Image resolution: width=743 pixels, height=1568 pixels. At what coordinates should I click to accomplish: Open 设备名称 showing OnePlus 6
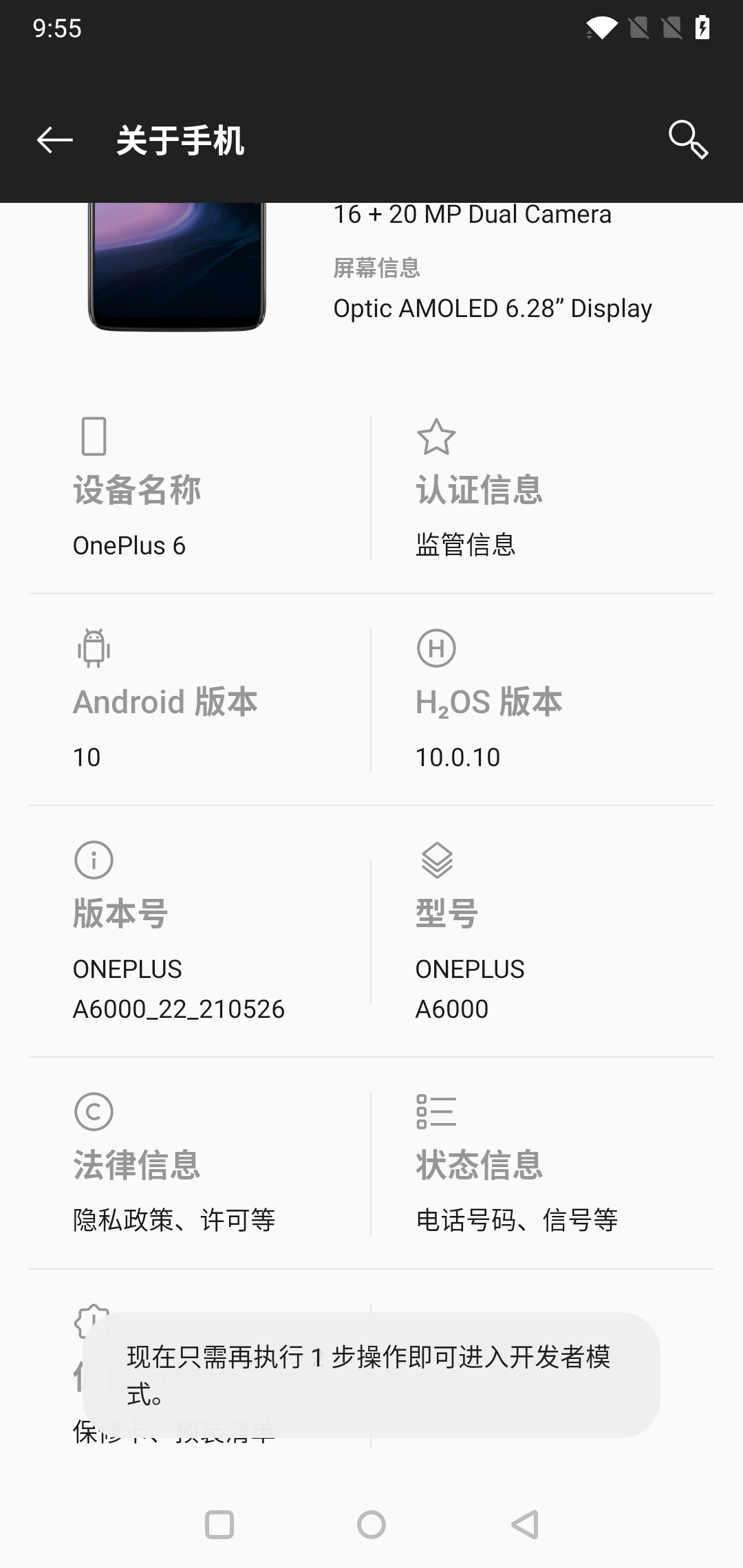pos(200,488)
